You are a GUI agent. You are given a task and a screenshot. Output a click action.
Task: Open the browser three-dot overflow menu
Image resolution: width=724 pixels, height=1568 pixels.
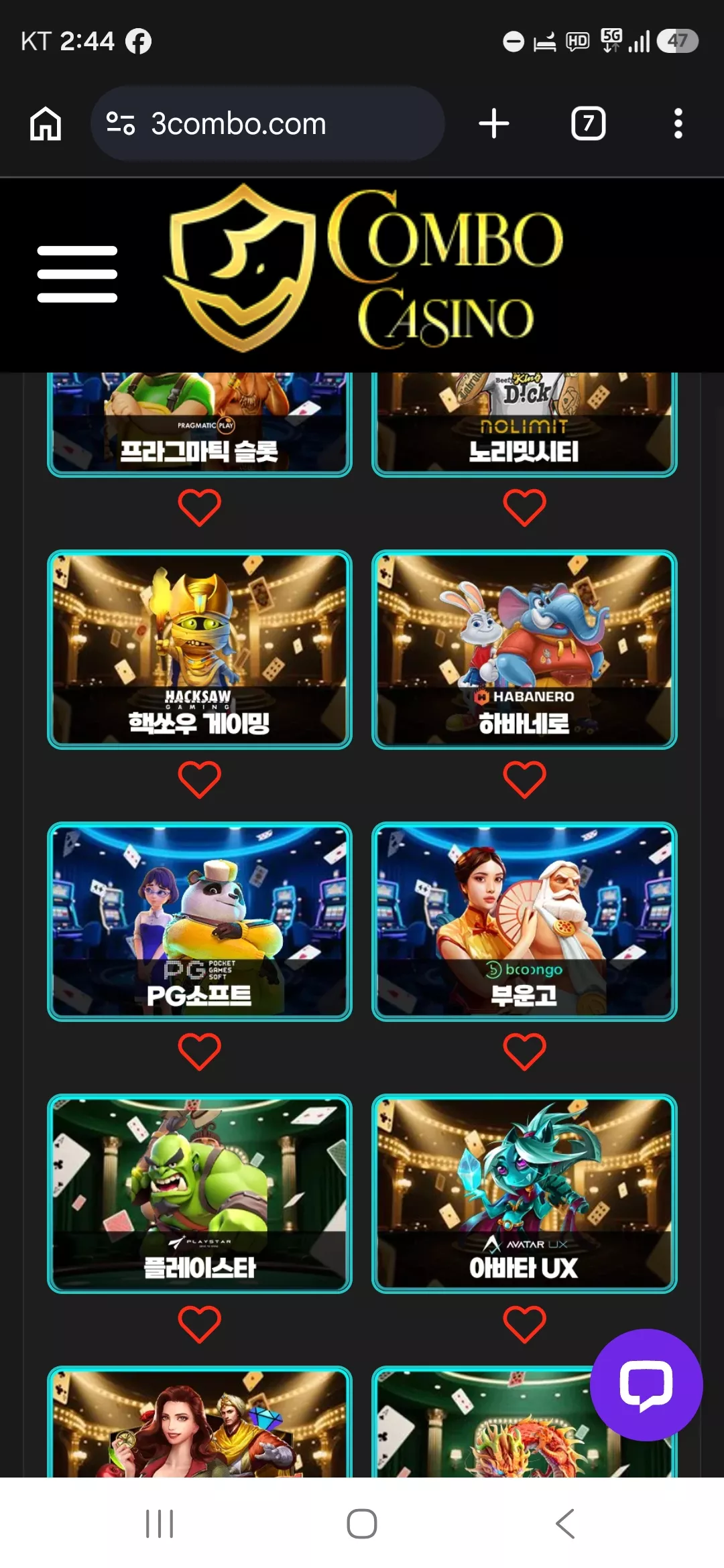(x=678, y=123)
